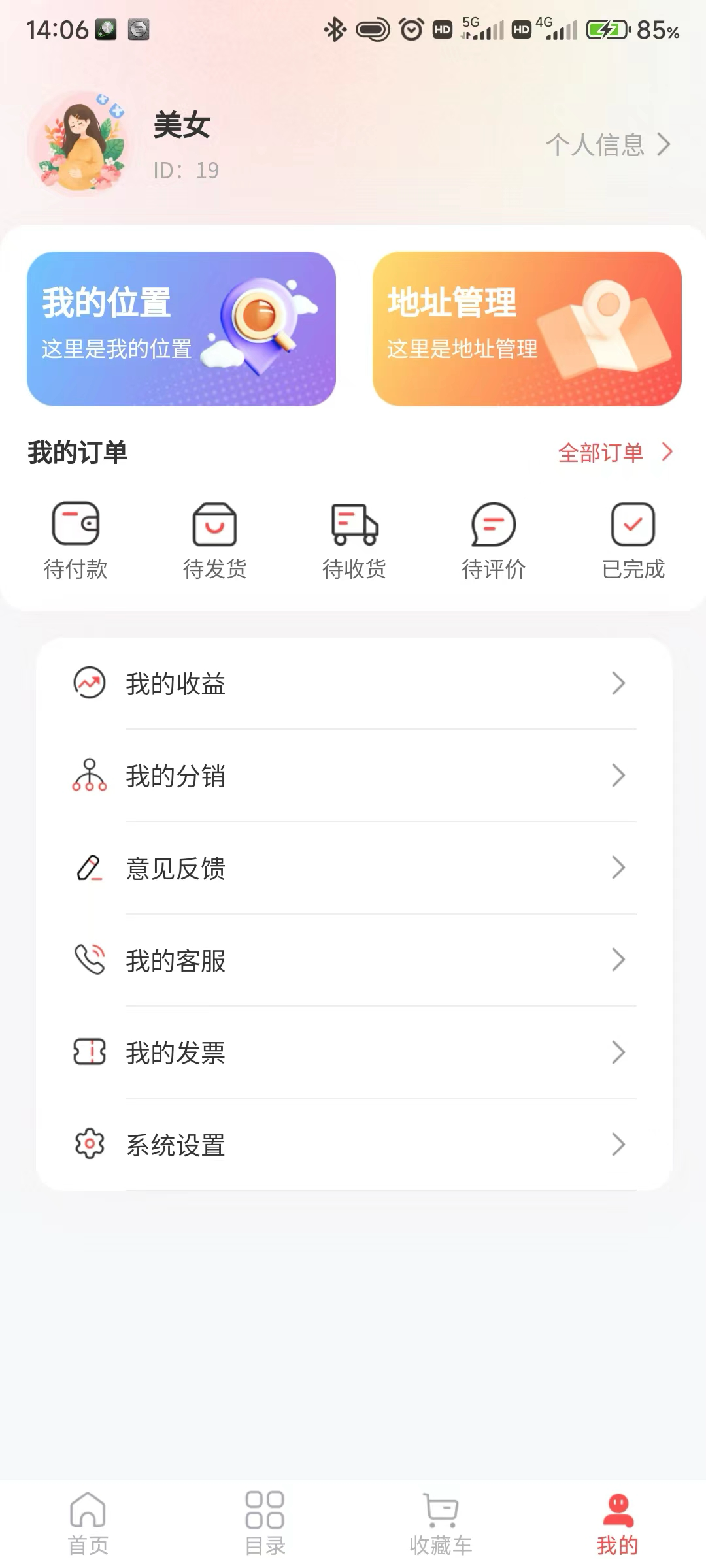This screenshot has height=1568, width=706.
Task: Go to 意见反馈
Action: (354, 868)
